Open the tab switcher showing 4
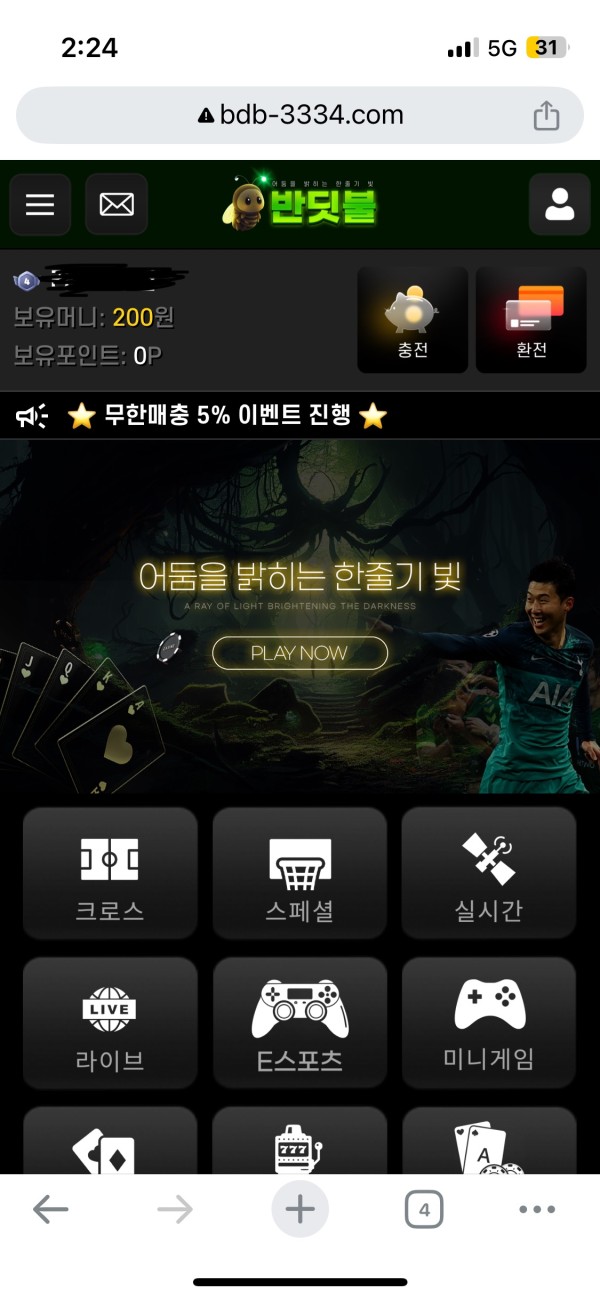600x1299 pixels. tap(424, 1210)
